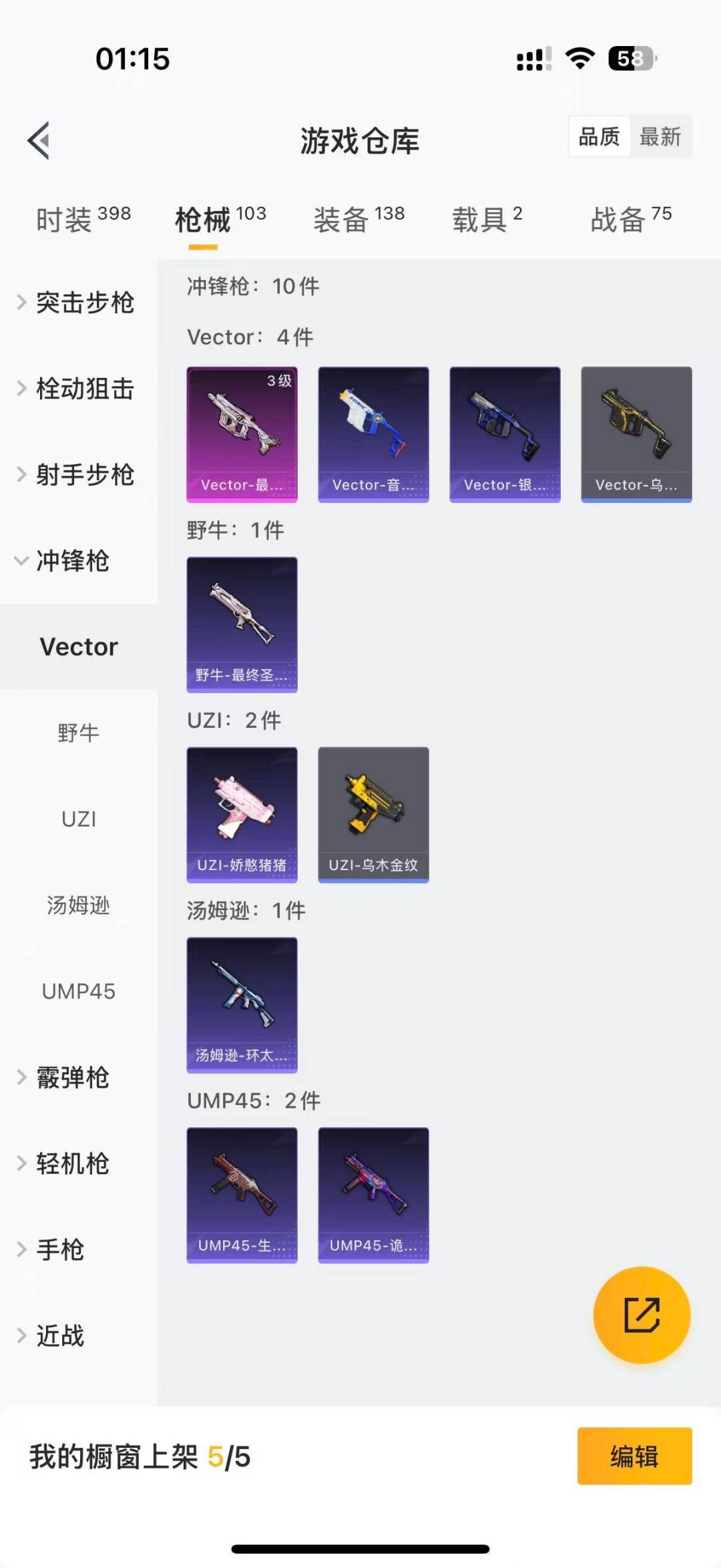Viewport: 721px width, 1568px height.
Task: Switch to the 时装 tab
Action: (x=82, y=220)
